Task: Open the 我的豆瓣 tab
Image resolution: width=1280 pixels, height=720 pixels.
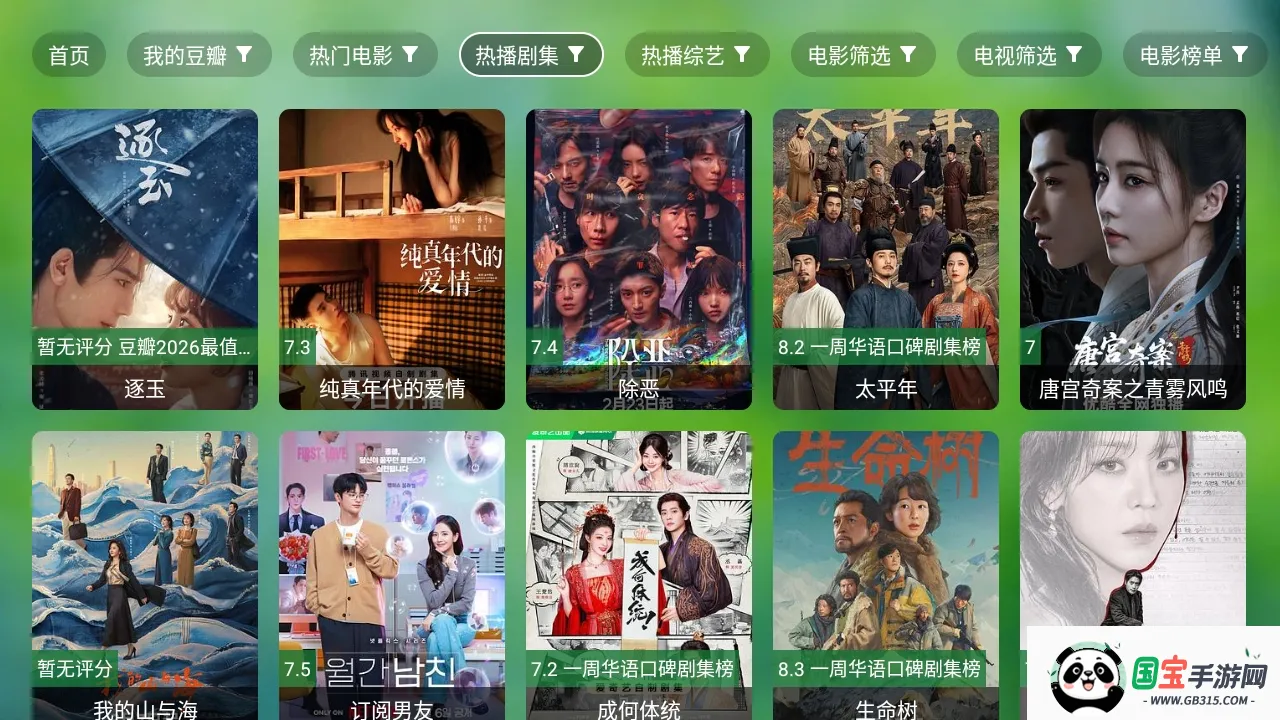Action: pyautogui.click(x=198, y=55)
